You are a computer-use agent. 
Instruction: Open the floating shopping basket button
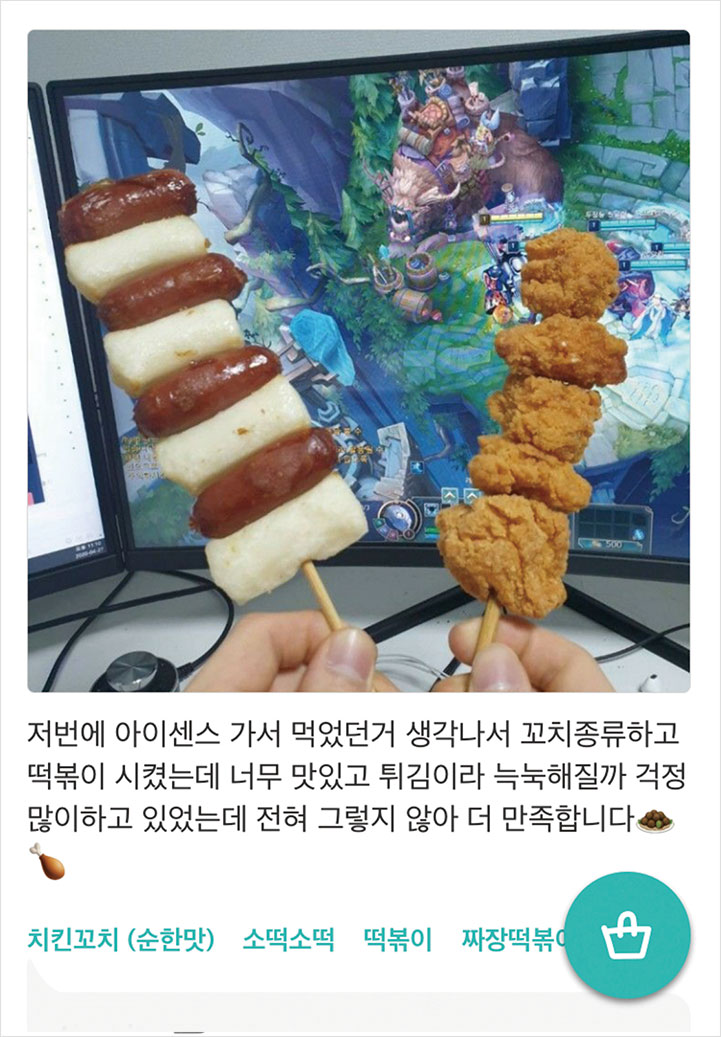click(x=627, y=935)
